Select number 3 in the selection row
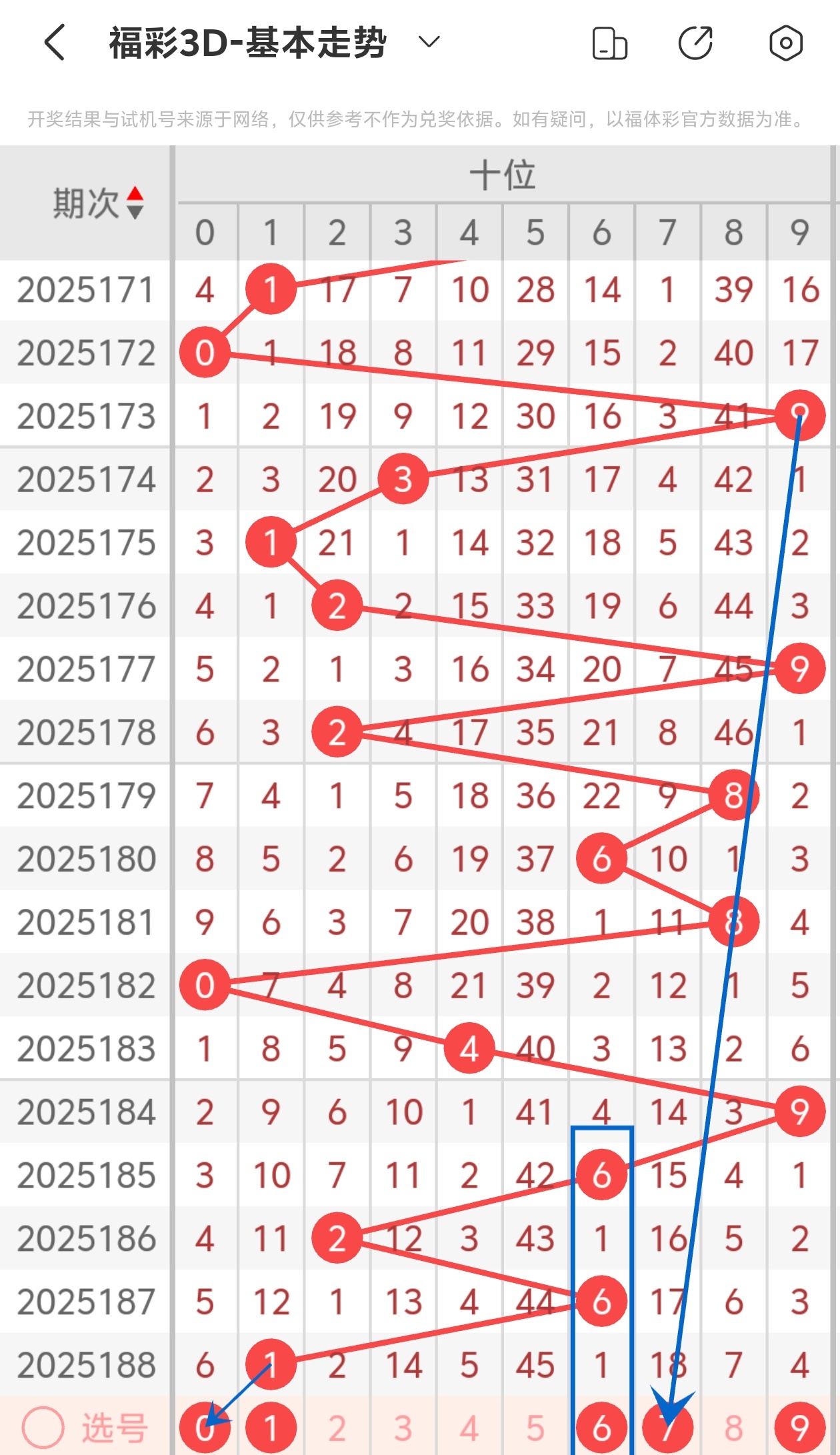The width and height of the screenshot is (840, 1455). pos(403,1428)
